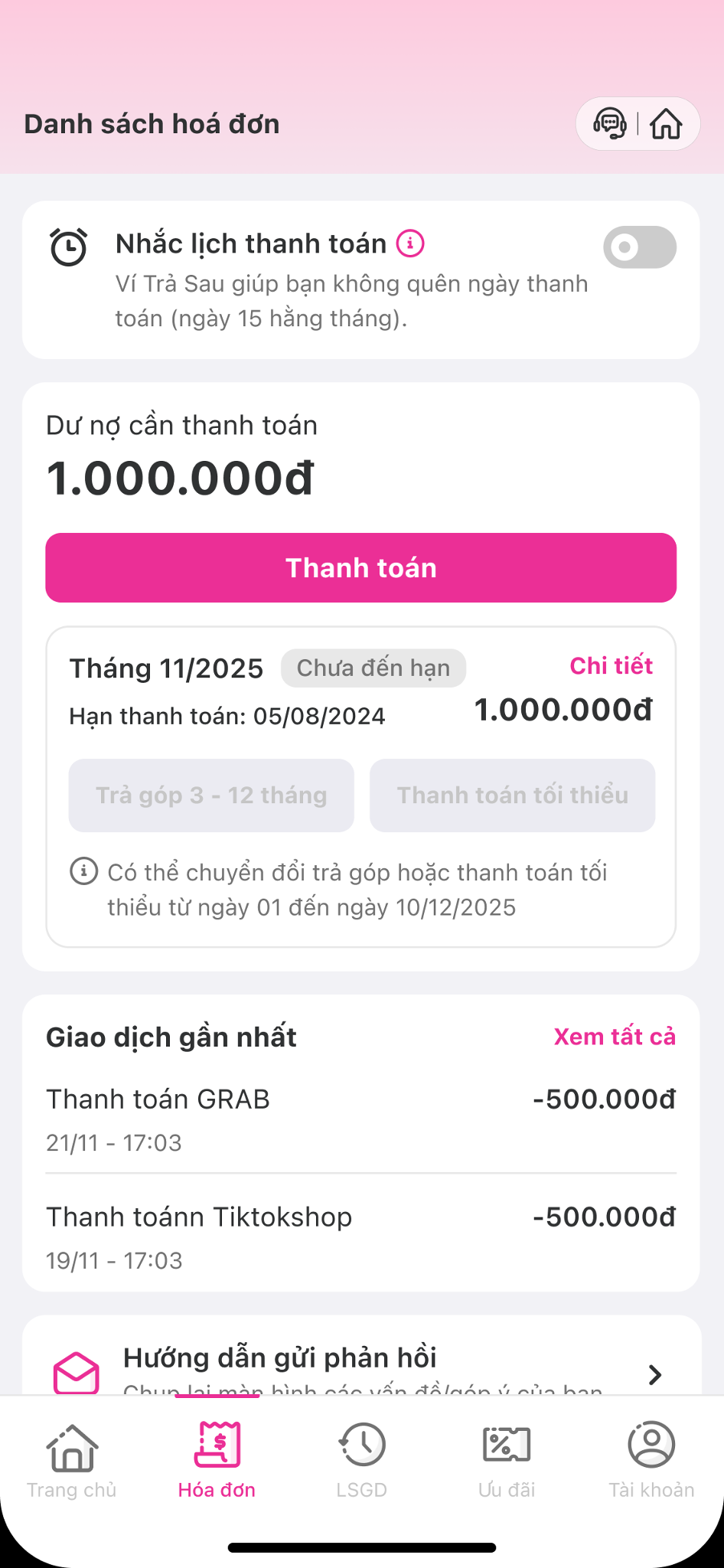Viewport: 724px width, 1568px height.
Task: Tap the Hóa đơn receipt icon
Action: point(217,1442)
